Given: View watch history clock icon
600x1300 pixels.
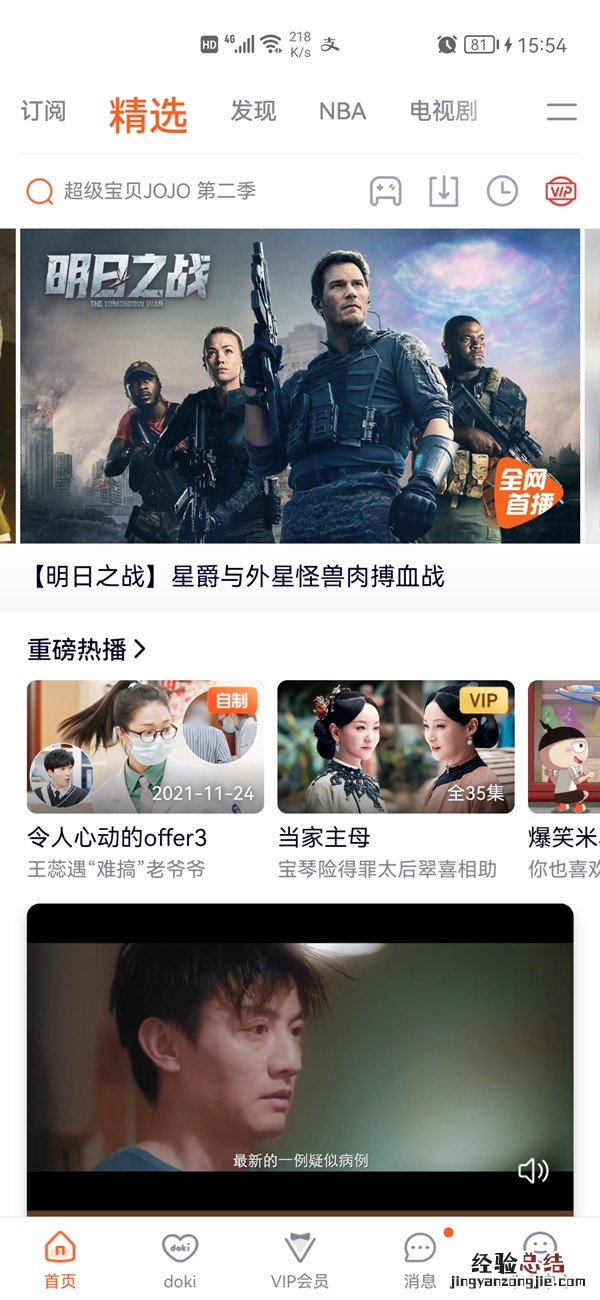Looking at the screenshot, I should (502, 191).
